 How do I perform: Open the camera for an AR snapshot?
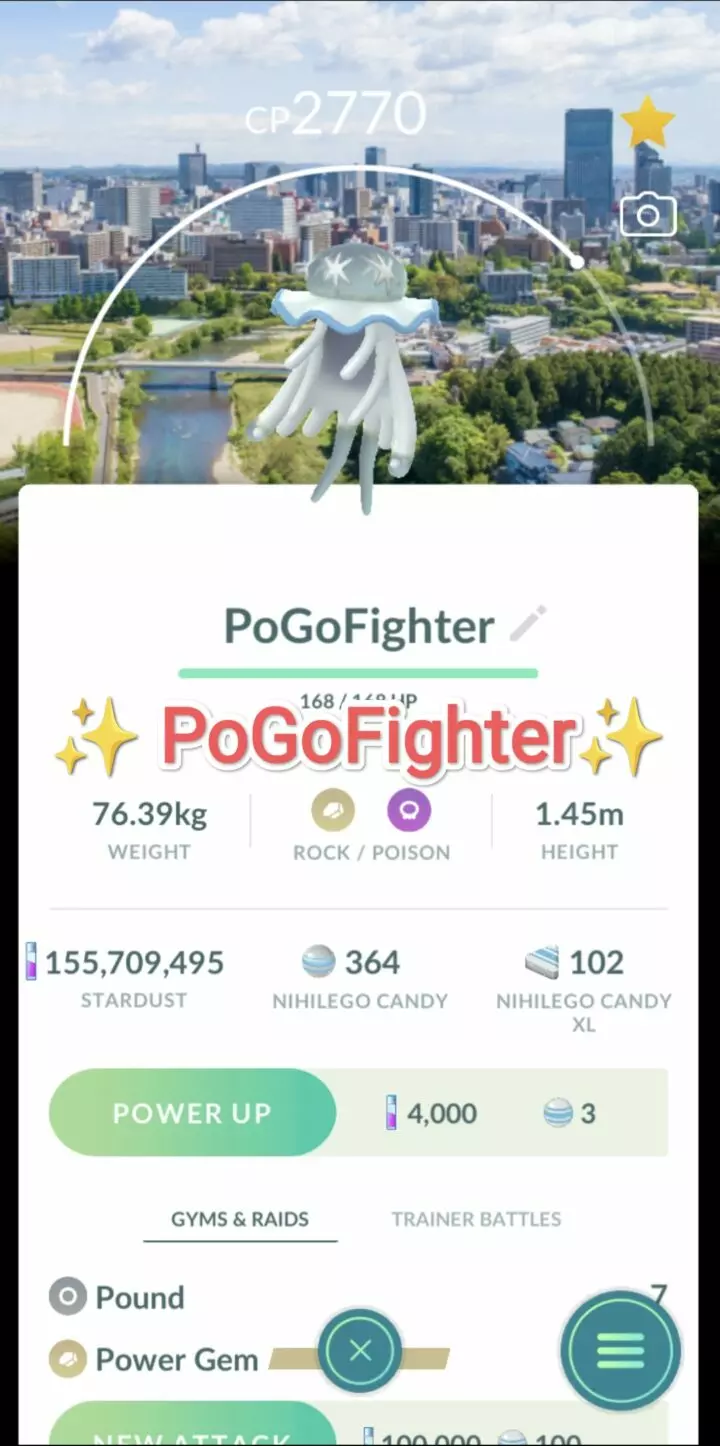point(647,214)
